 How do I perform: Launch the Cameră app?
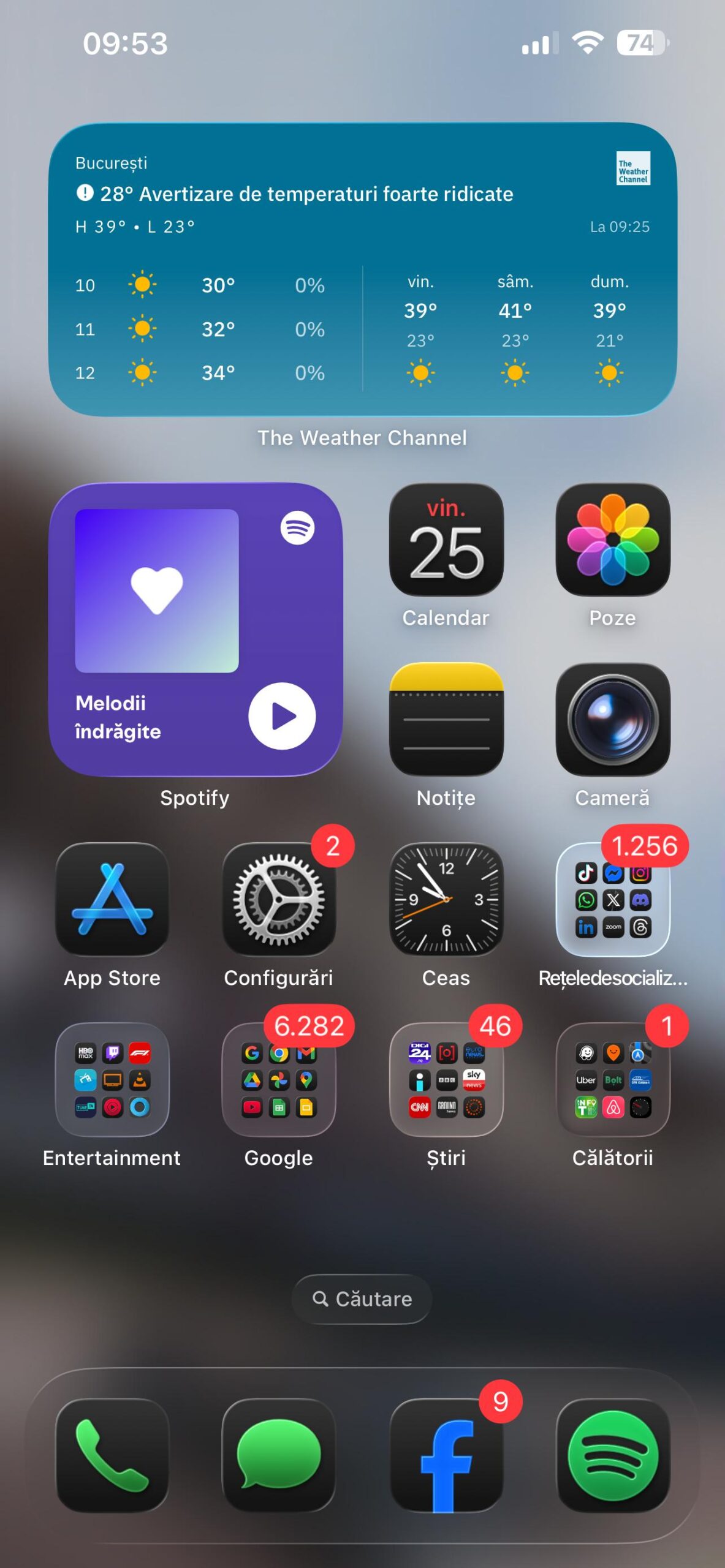pyautogui.click(x=612, y=720)
